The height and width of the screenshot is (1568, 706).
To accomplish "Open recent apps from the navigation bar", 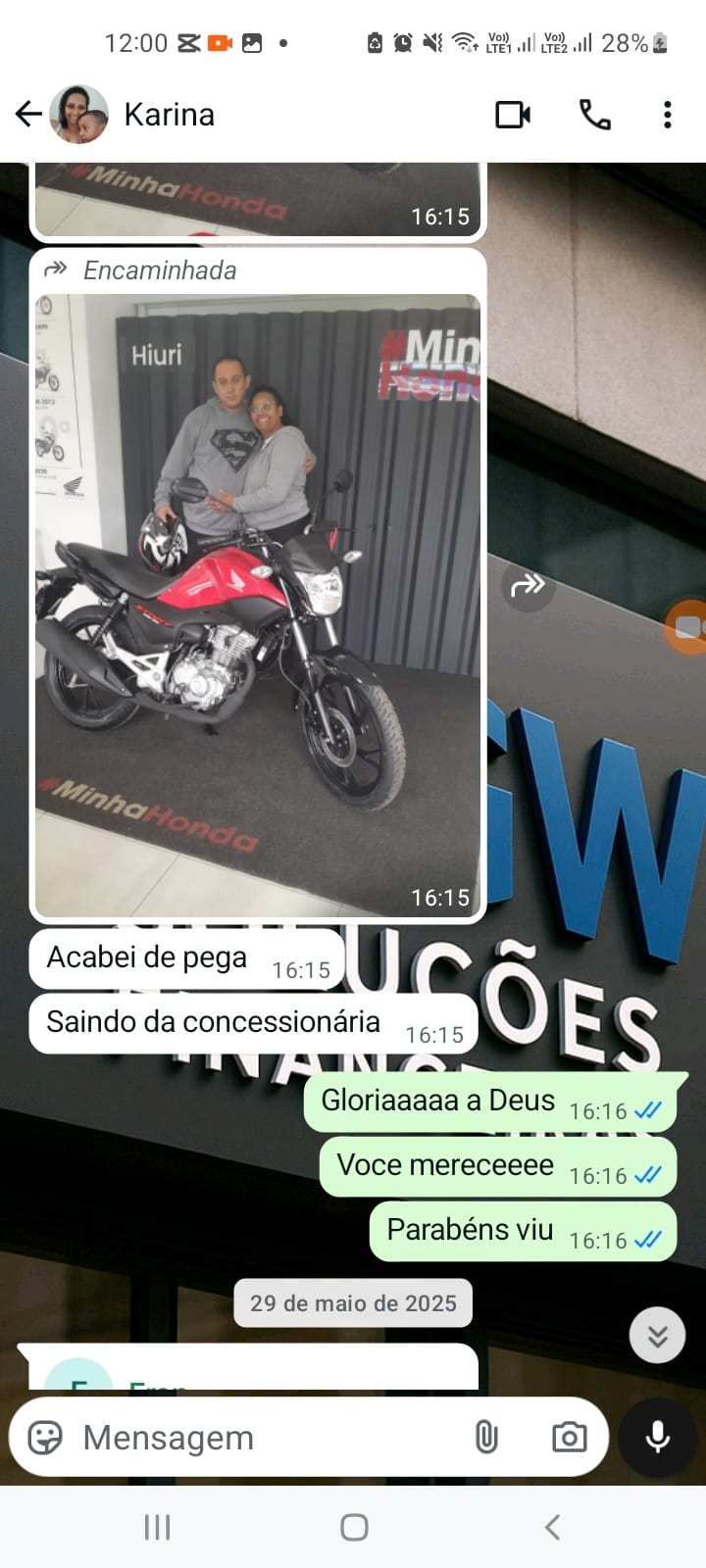I will [x=157, y=1527].
